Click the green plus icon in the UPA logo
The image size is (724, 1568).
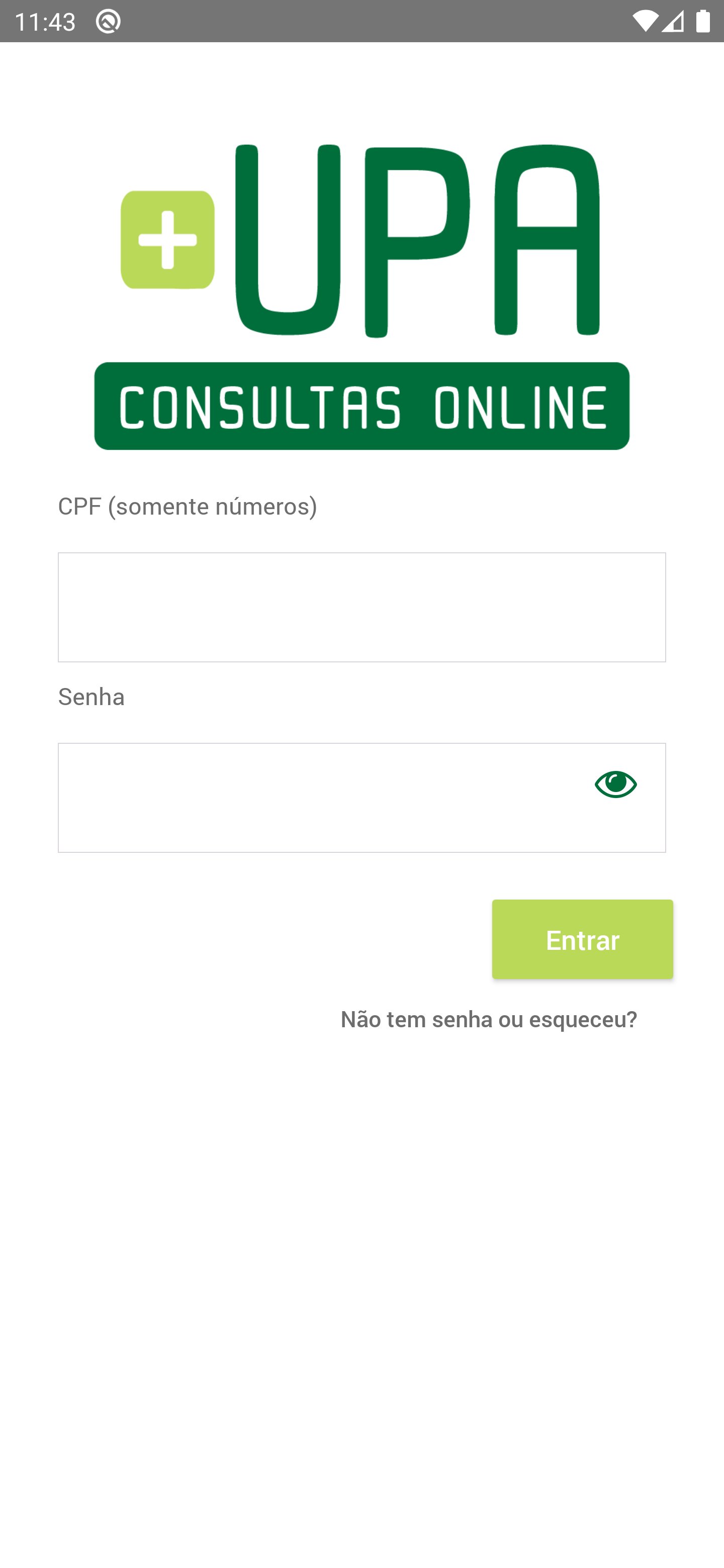[168, 239]
